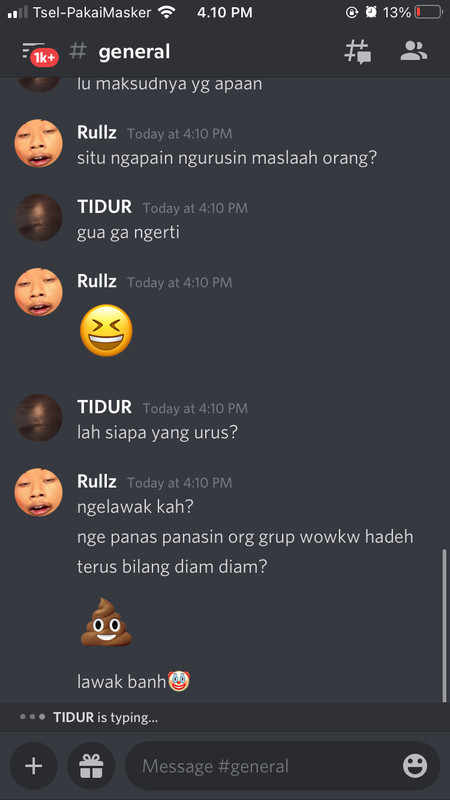Screen dimensions: 450x800
Task: Open the emoji picker
Action: tap(415, 766)
